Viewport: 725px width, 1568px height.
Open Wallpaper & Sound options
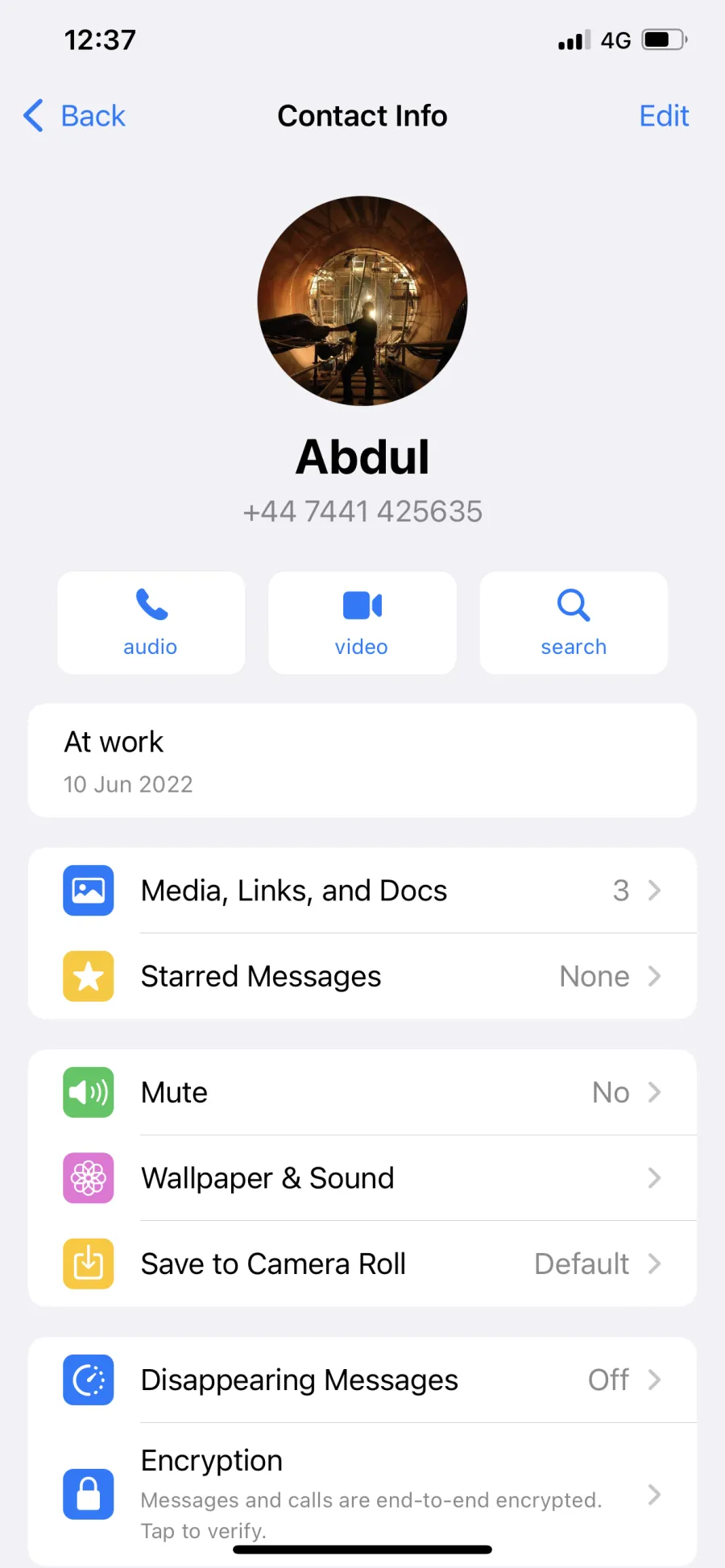[x=362, y=1178]
